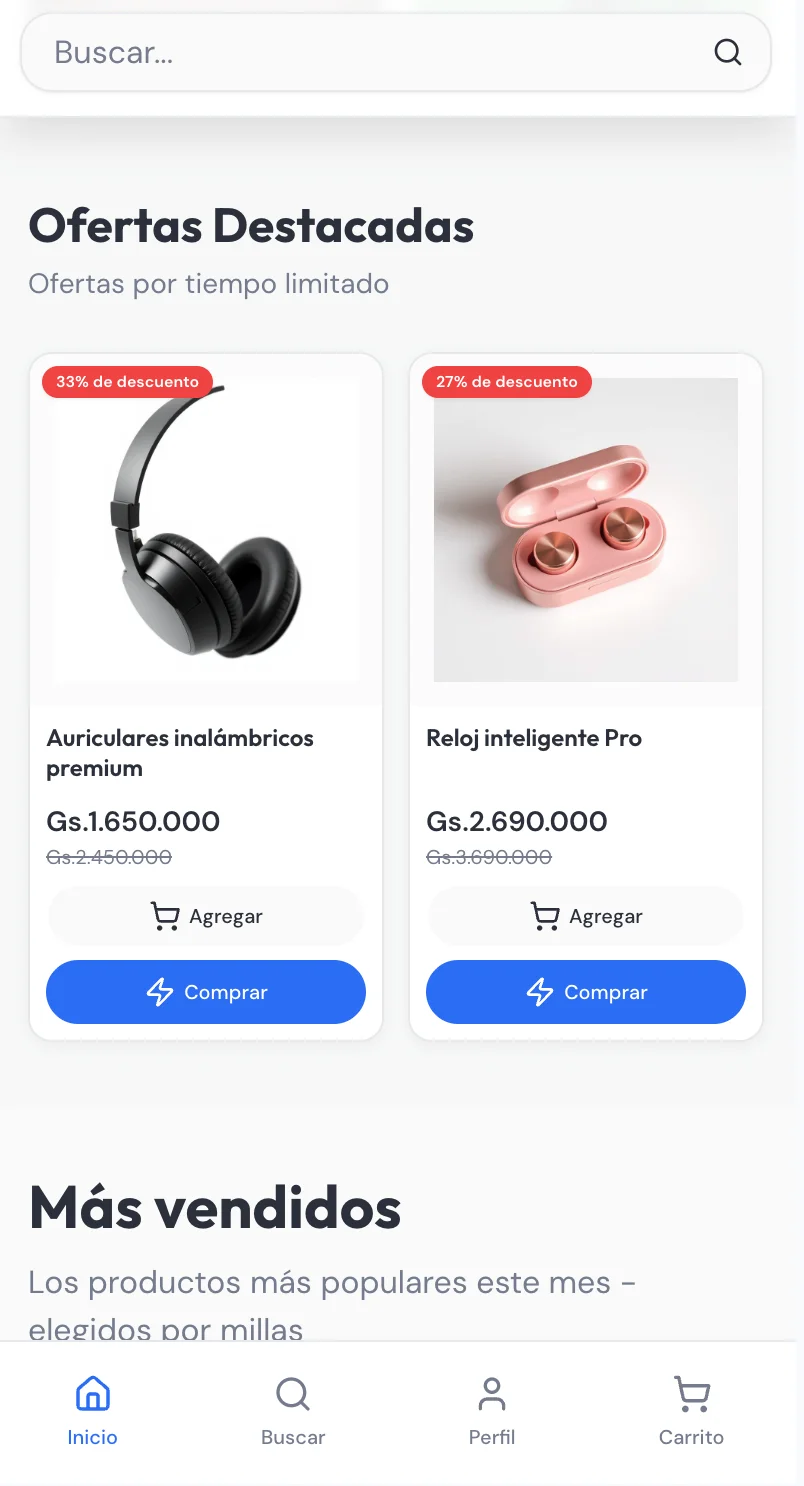Click the black headphones product photo
The image size is (804, 1486).
[x=205, y=528]
